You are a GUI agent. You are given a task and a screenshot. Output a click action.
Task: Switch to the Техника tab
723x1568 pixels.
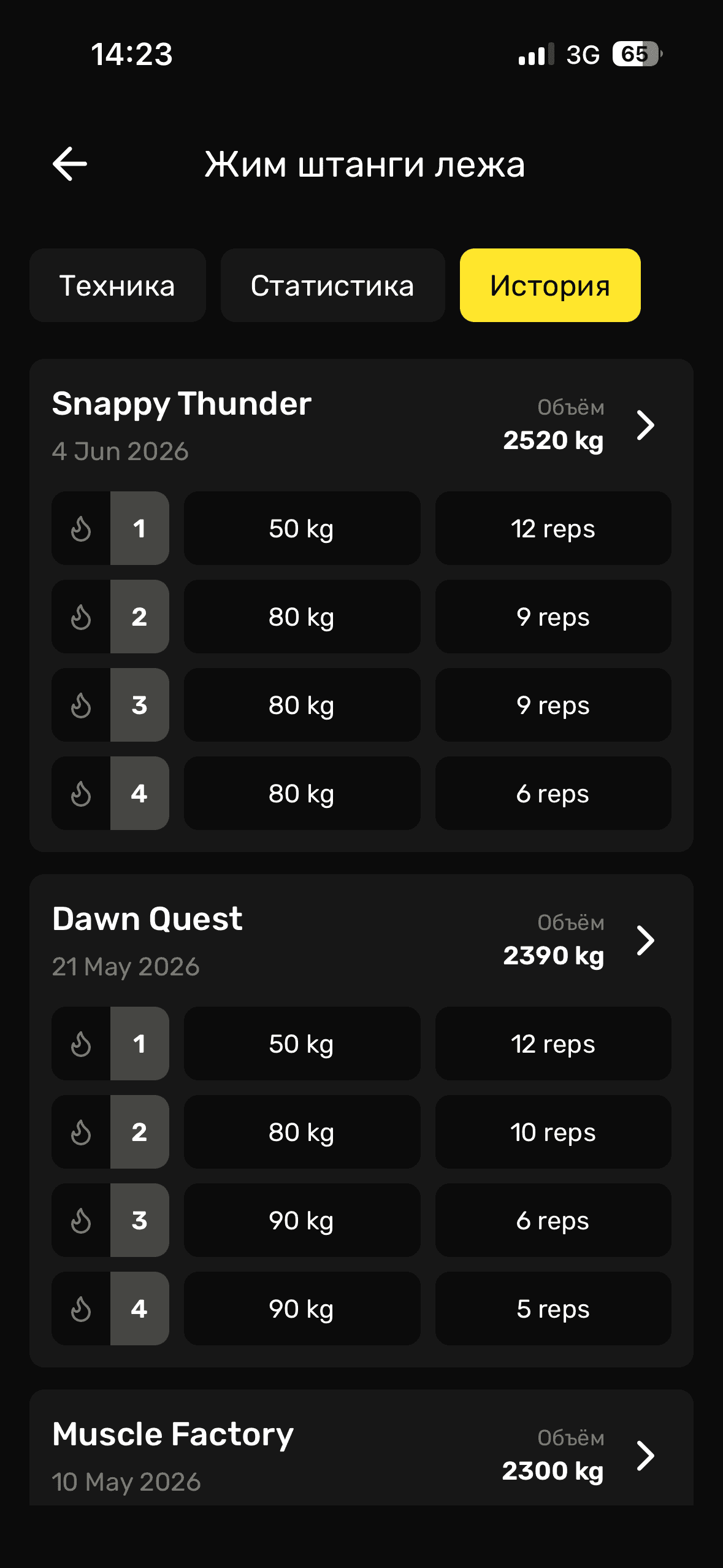click(x=117, y=285)
